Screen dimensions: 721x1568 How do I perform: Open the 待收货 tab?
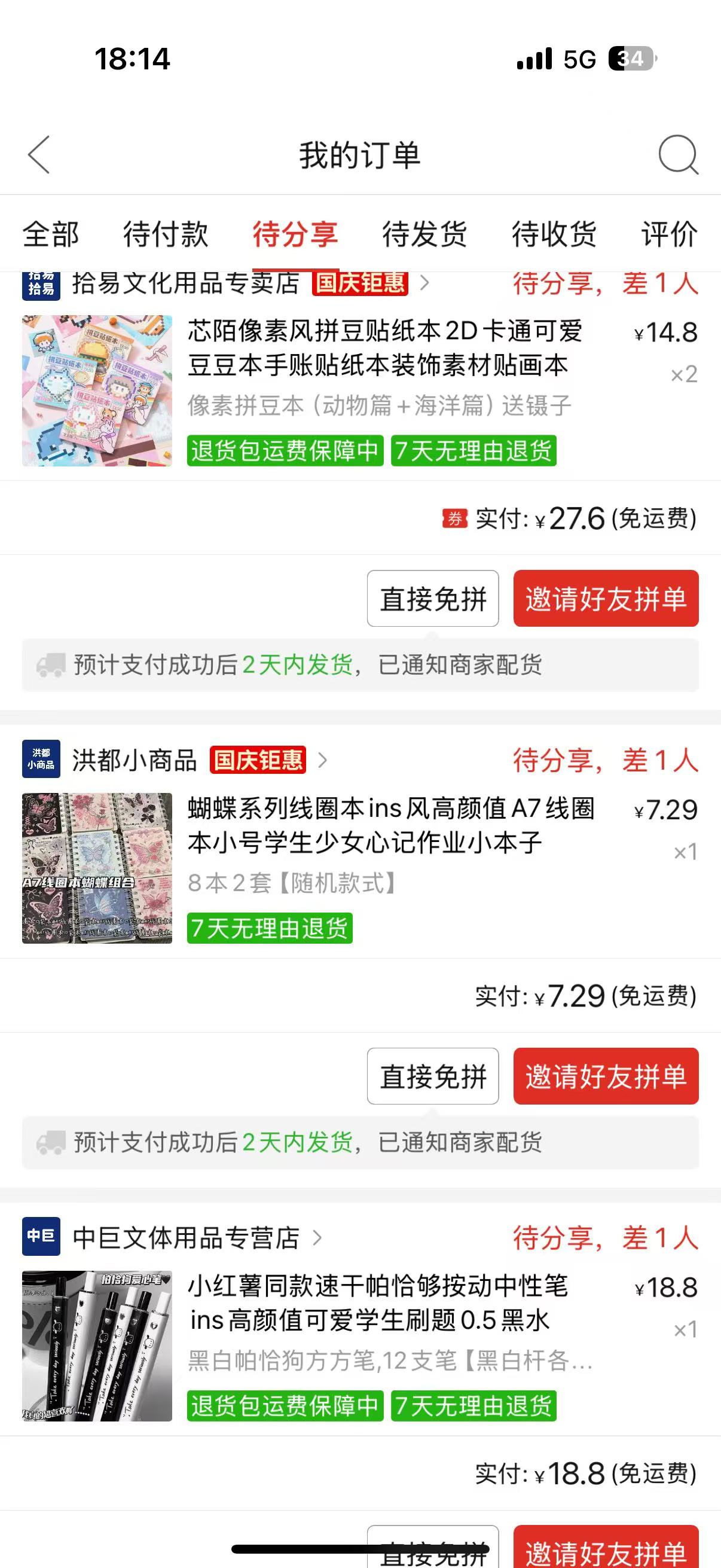[554, 234]
